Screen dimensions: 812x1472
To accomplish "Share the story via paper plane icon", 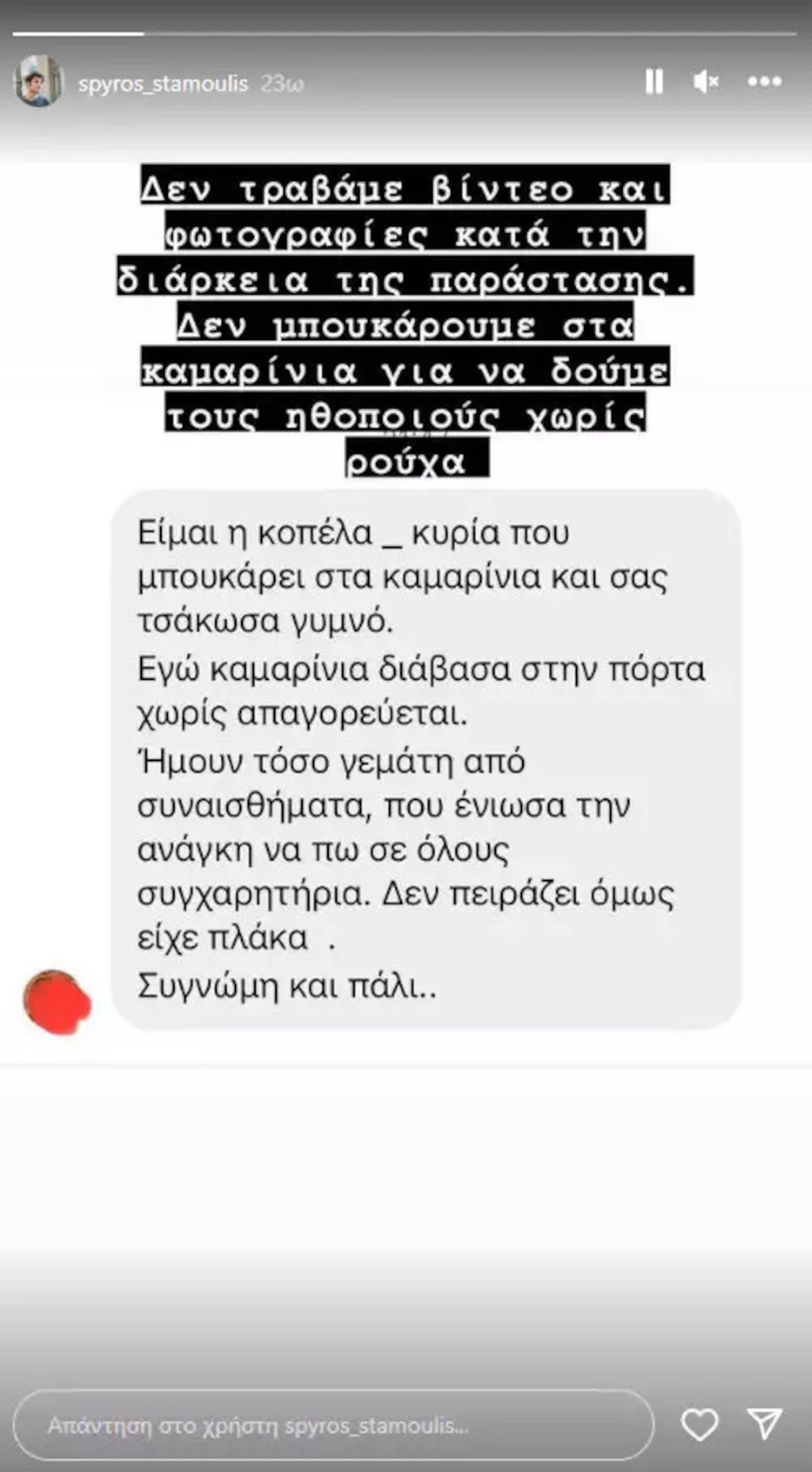I will click(765, 1424).
